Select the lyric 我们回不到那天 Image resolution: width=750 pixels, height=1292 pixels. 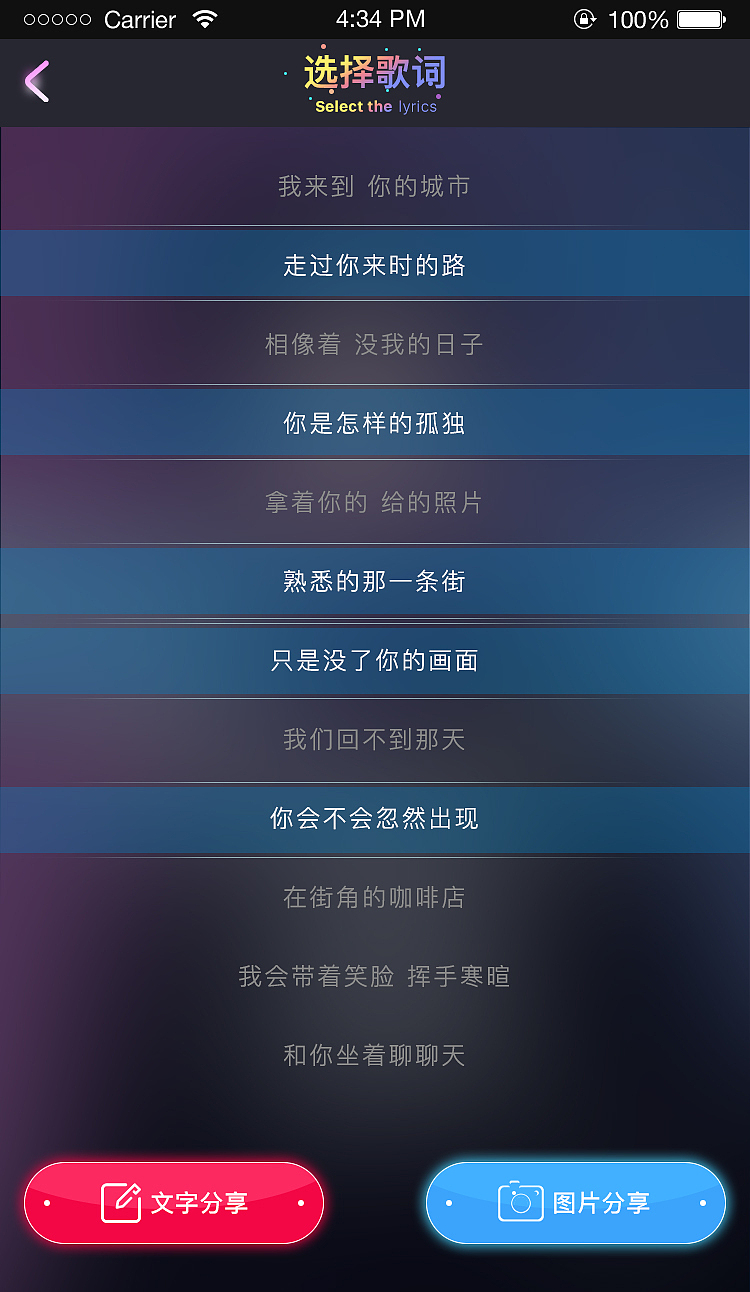(x=375, y=740)
